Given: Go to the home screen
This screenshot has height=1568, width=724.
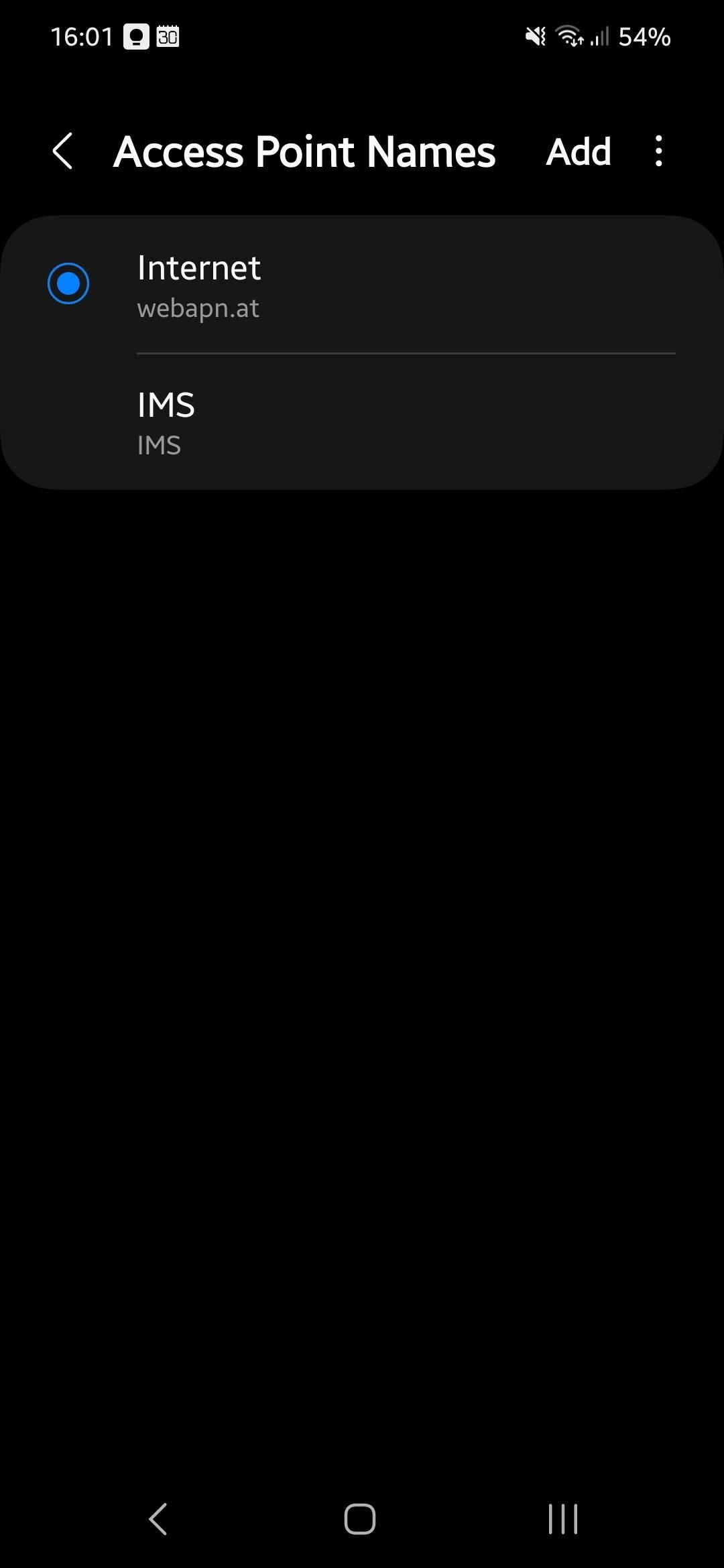Looking at the screenshot, I should click(x=360, y=1518).
